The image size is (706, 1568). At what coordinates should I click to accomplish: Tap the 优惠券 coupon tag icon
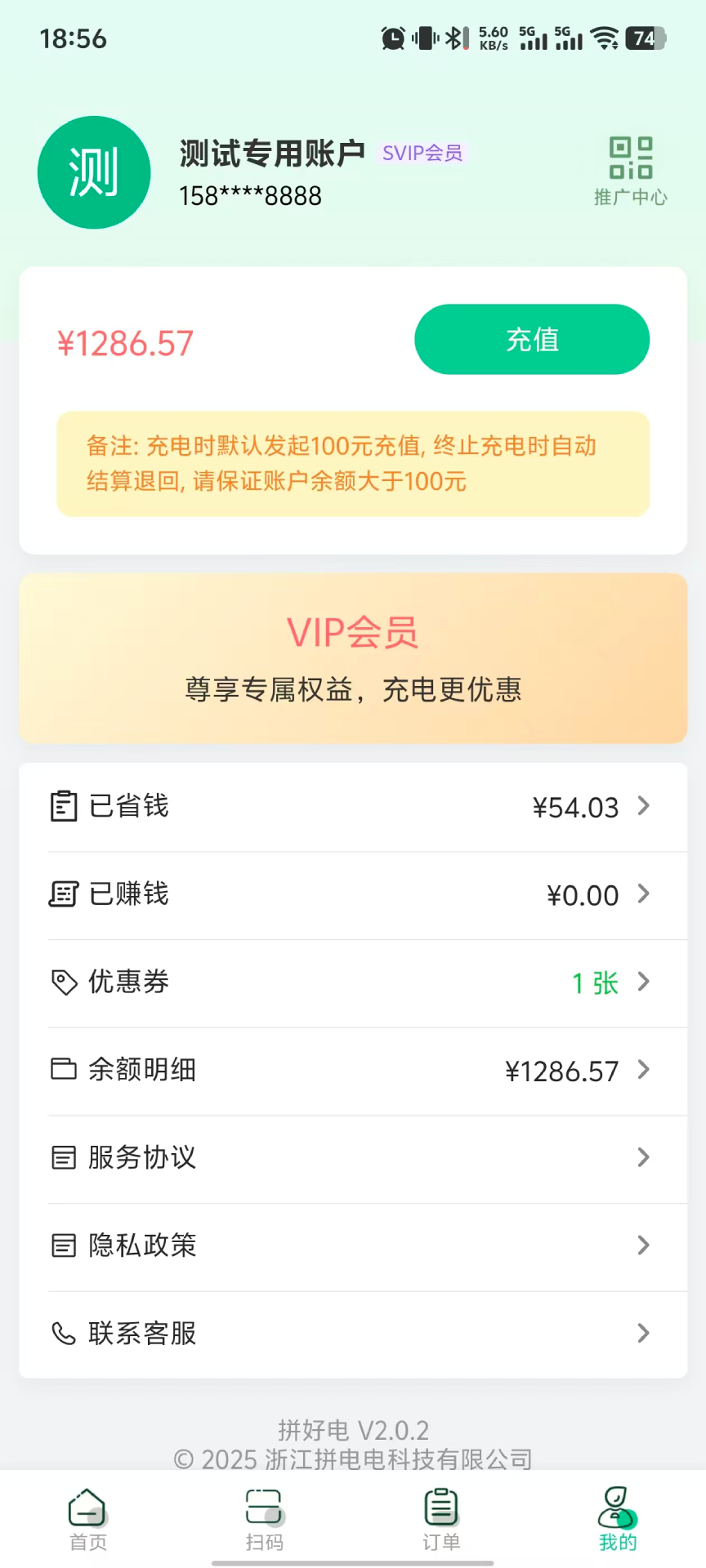[x=64, y=982]
